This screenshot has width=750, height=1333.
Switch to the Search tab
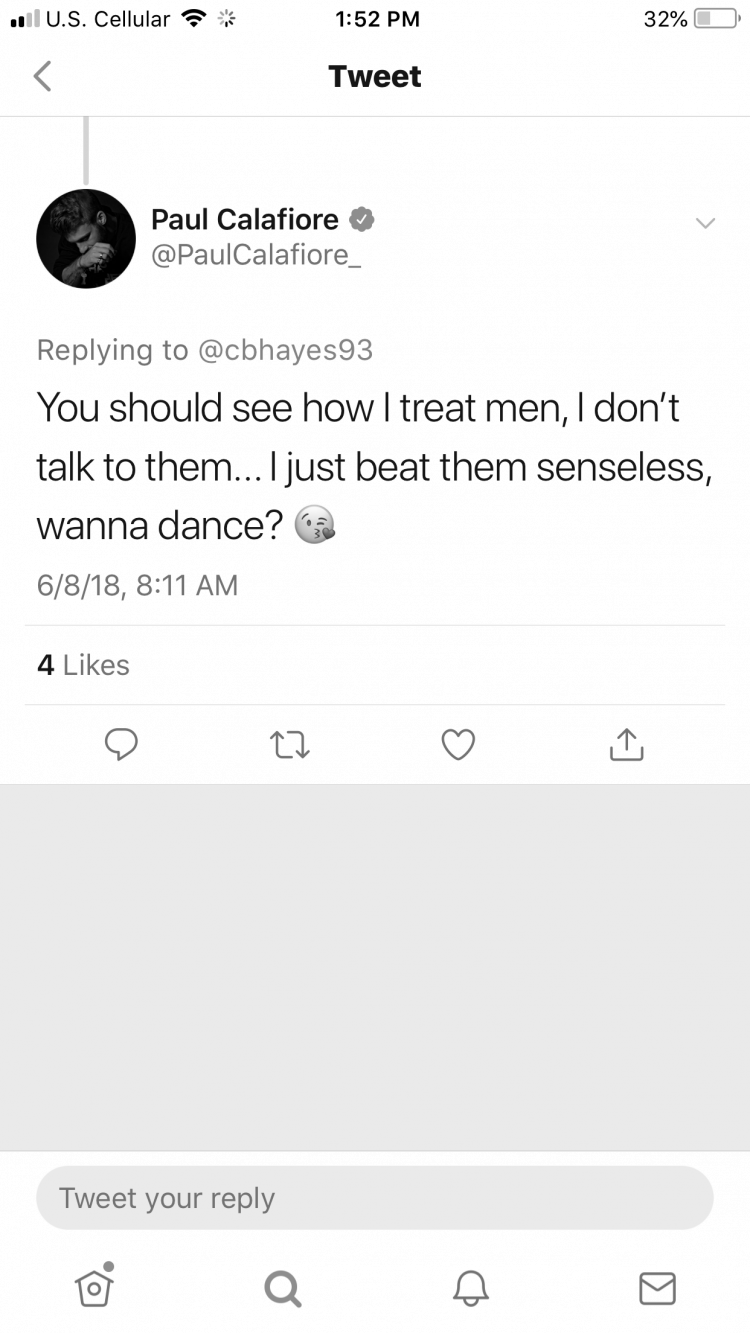(x=282, y=1288)
